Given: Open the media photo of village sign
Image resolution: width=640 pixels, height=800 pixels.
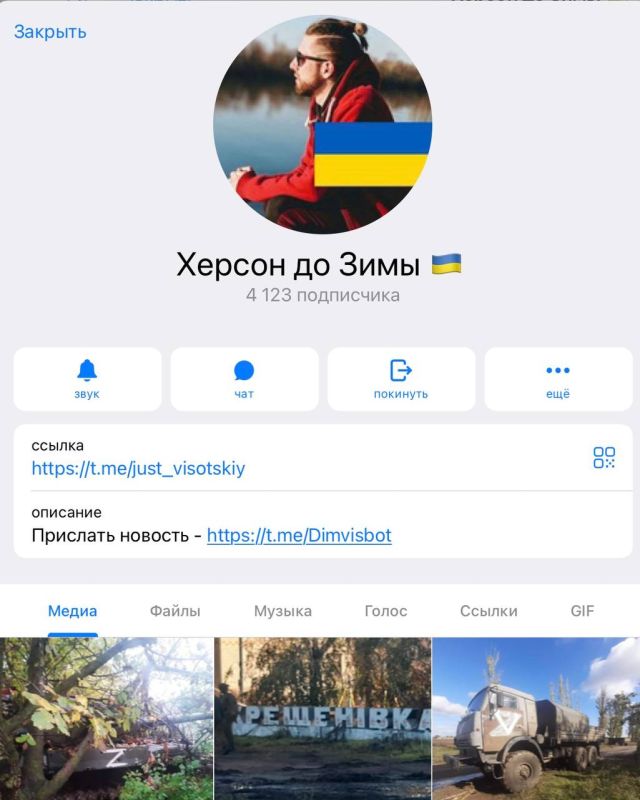Looking at the screenshot, I should tap(322, 720).
